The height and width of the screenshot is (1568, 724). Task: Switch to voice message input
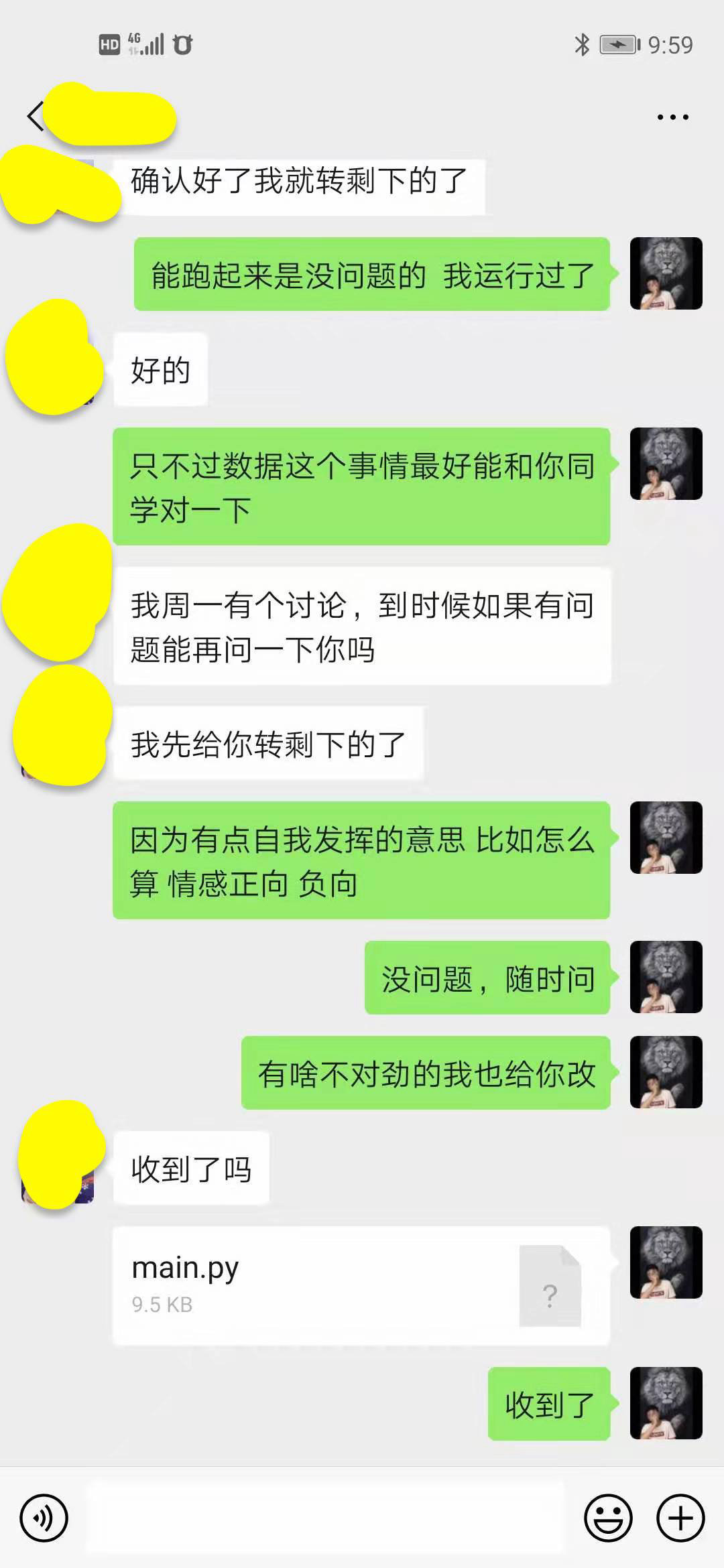pyautogui.click(x=44, y=1518)
